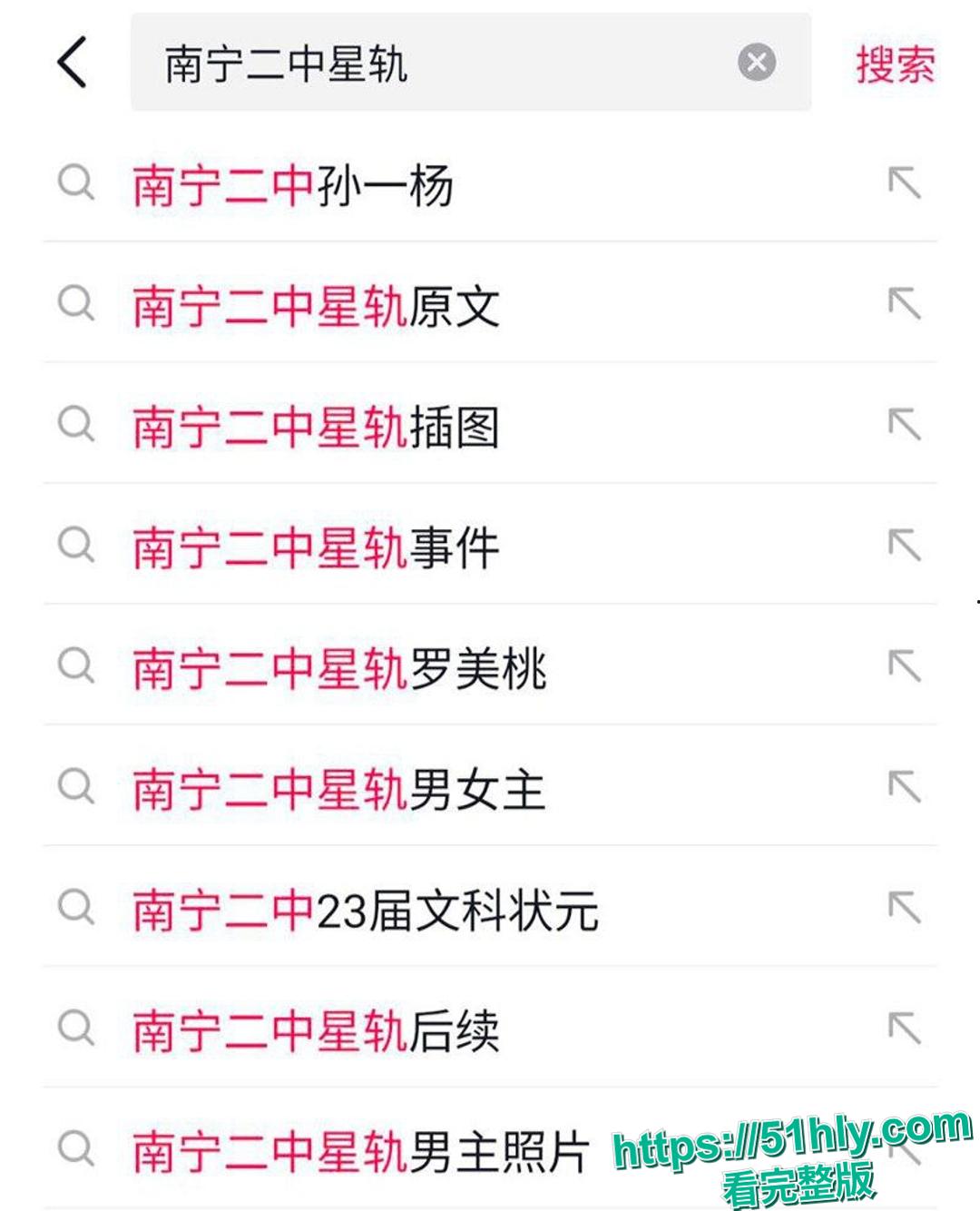
Task: Tap the fill-in arrow next to 南宁二中星轨插图
Action: pos(904,426)
